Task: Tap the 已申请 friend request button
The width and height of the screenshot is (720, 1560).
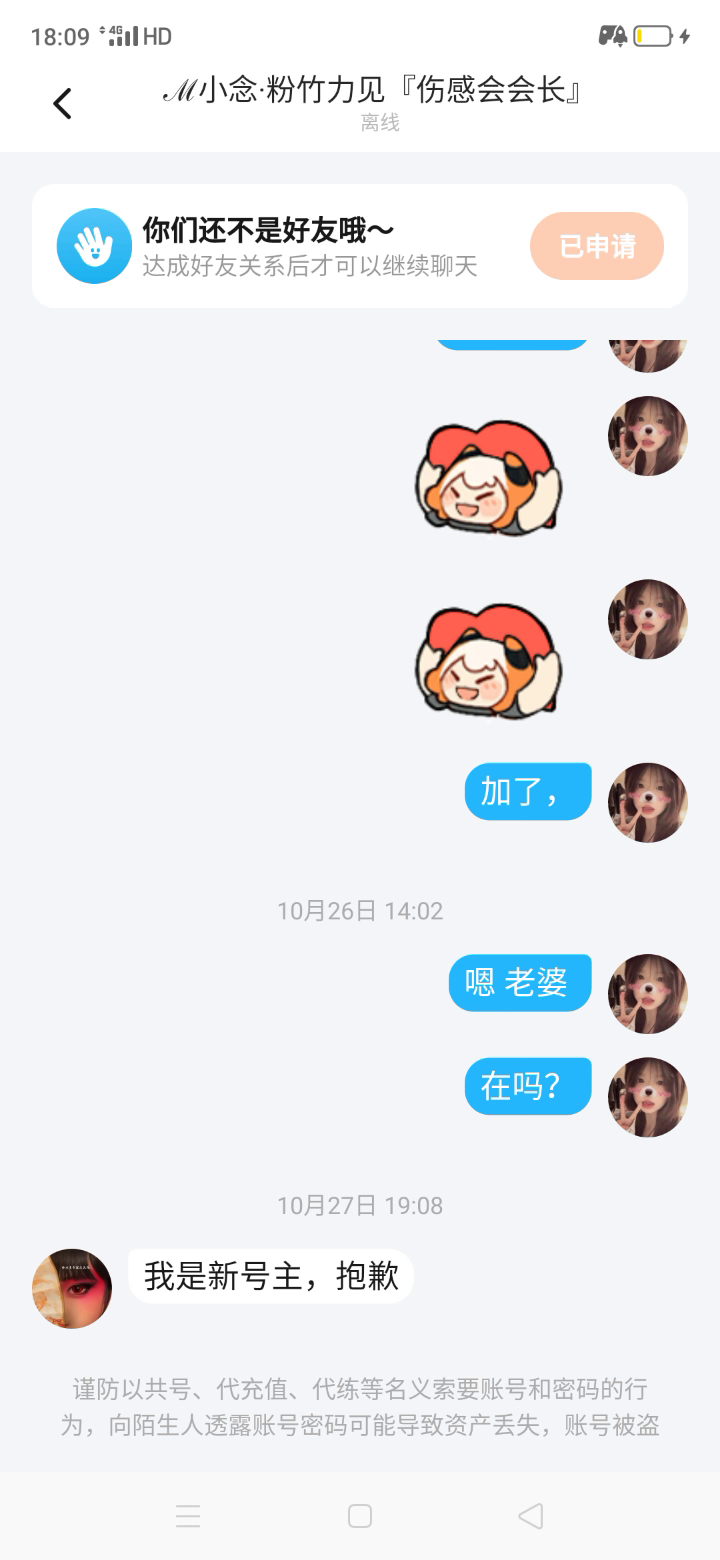Action: (597, 246)
